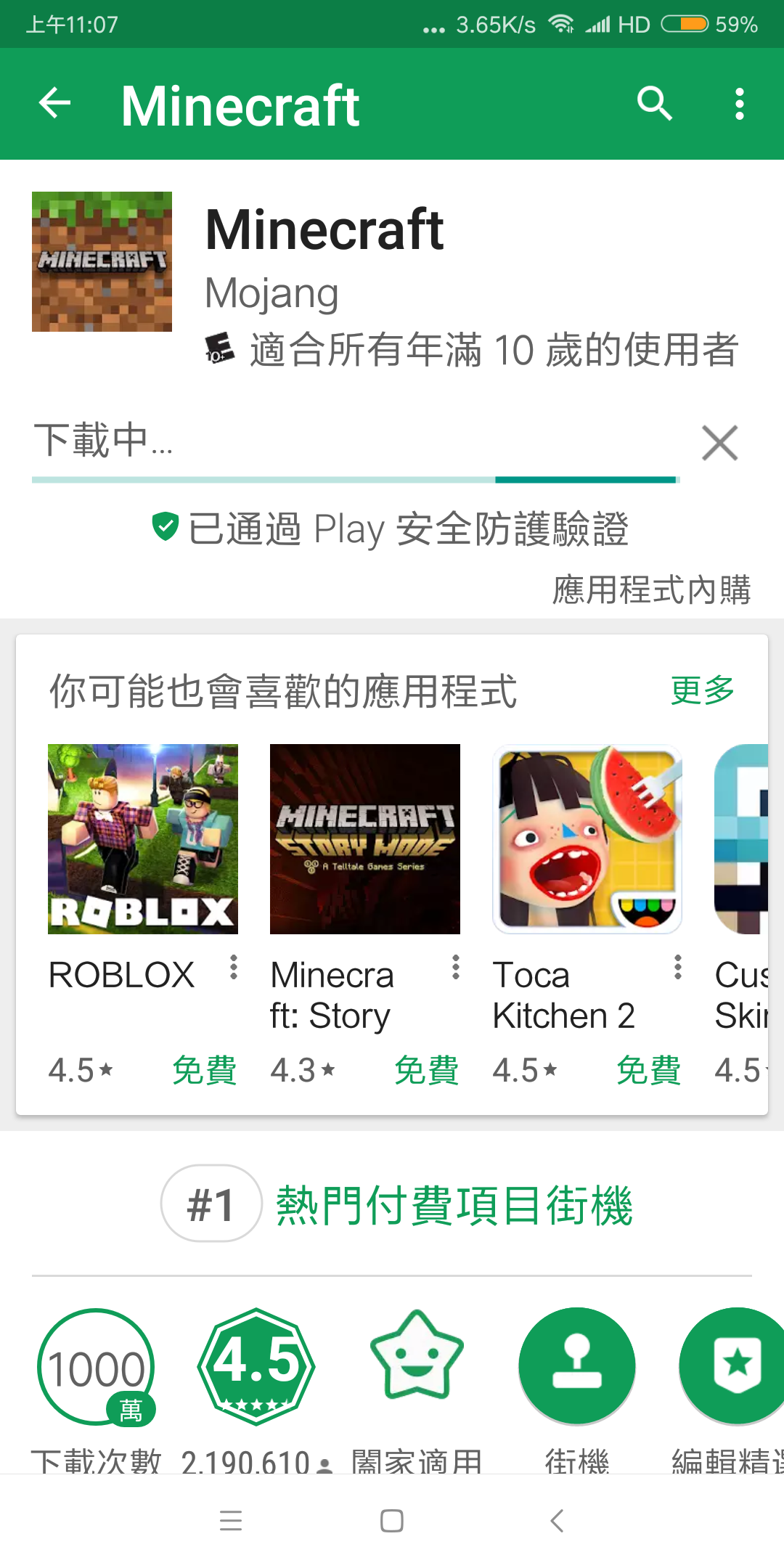Viewport: 784px width, 1568px height.
Task: Tap the system home button
Action: point(392,1521)
